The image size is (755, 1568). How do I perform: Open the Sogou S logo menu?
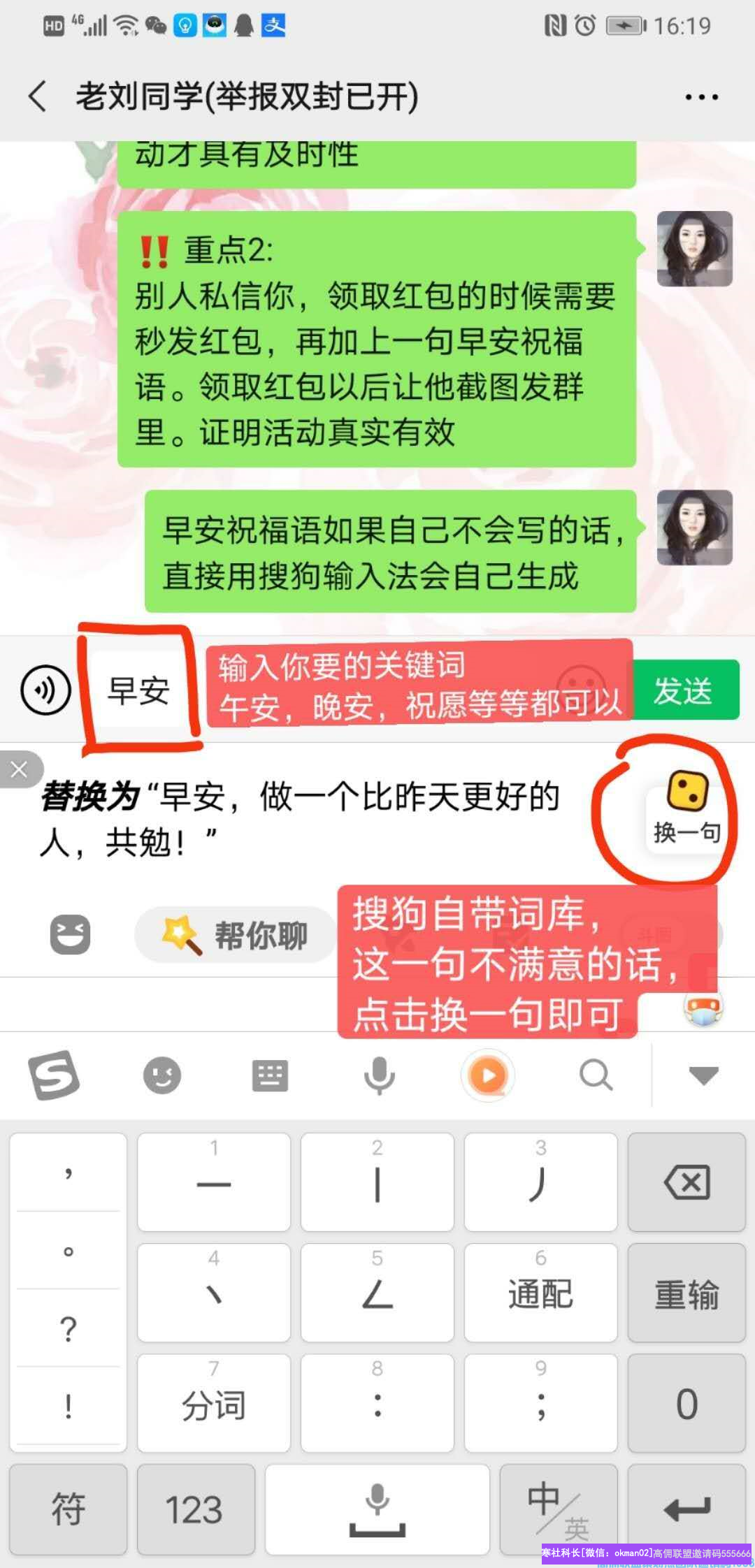(54, 1075)
